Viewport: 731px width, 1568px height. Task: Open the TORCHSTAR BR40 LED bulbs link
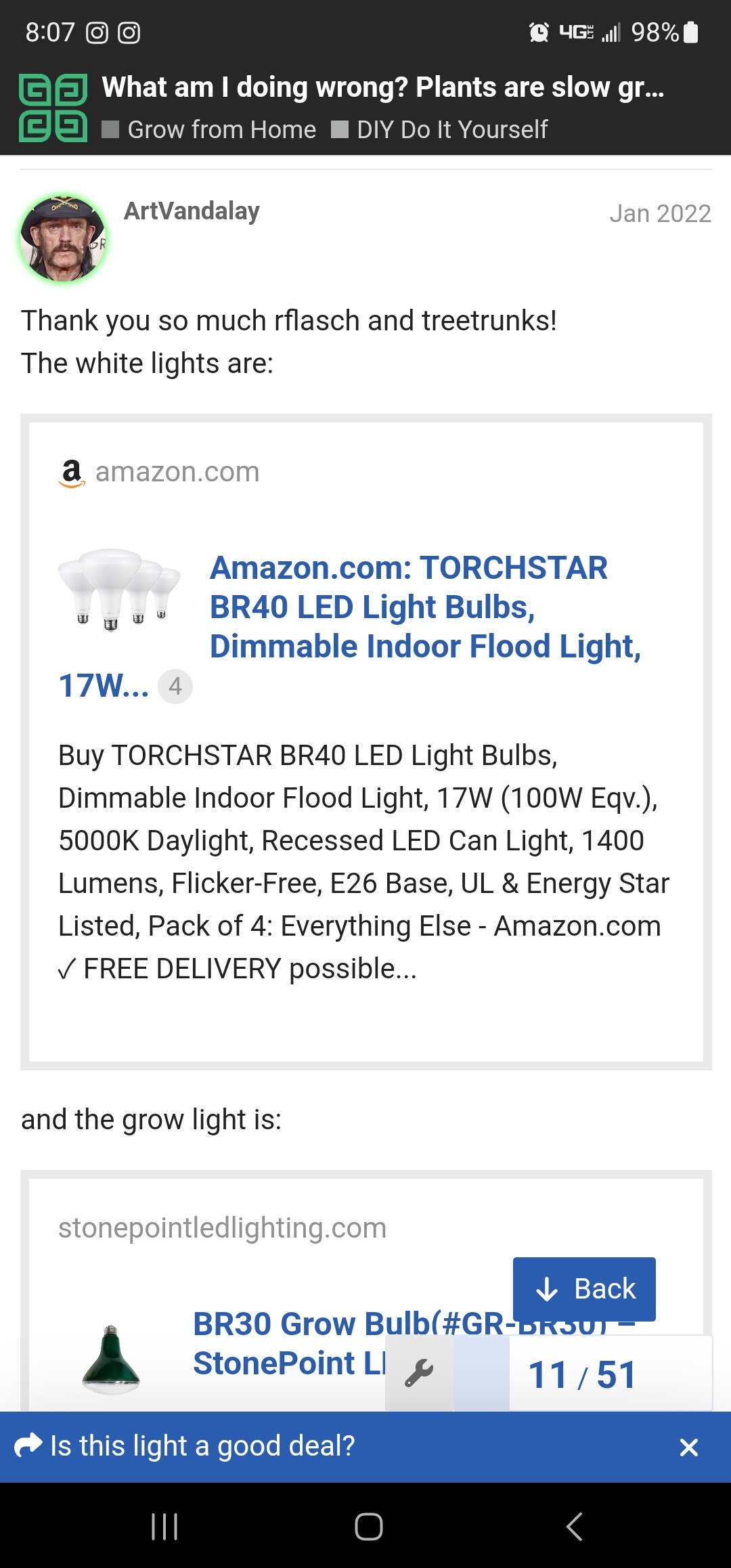(424, 607)
